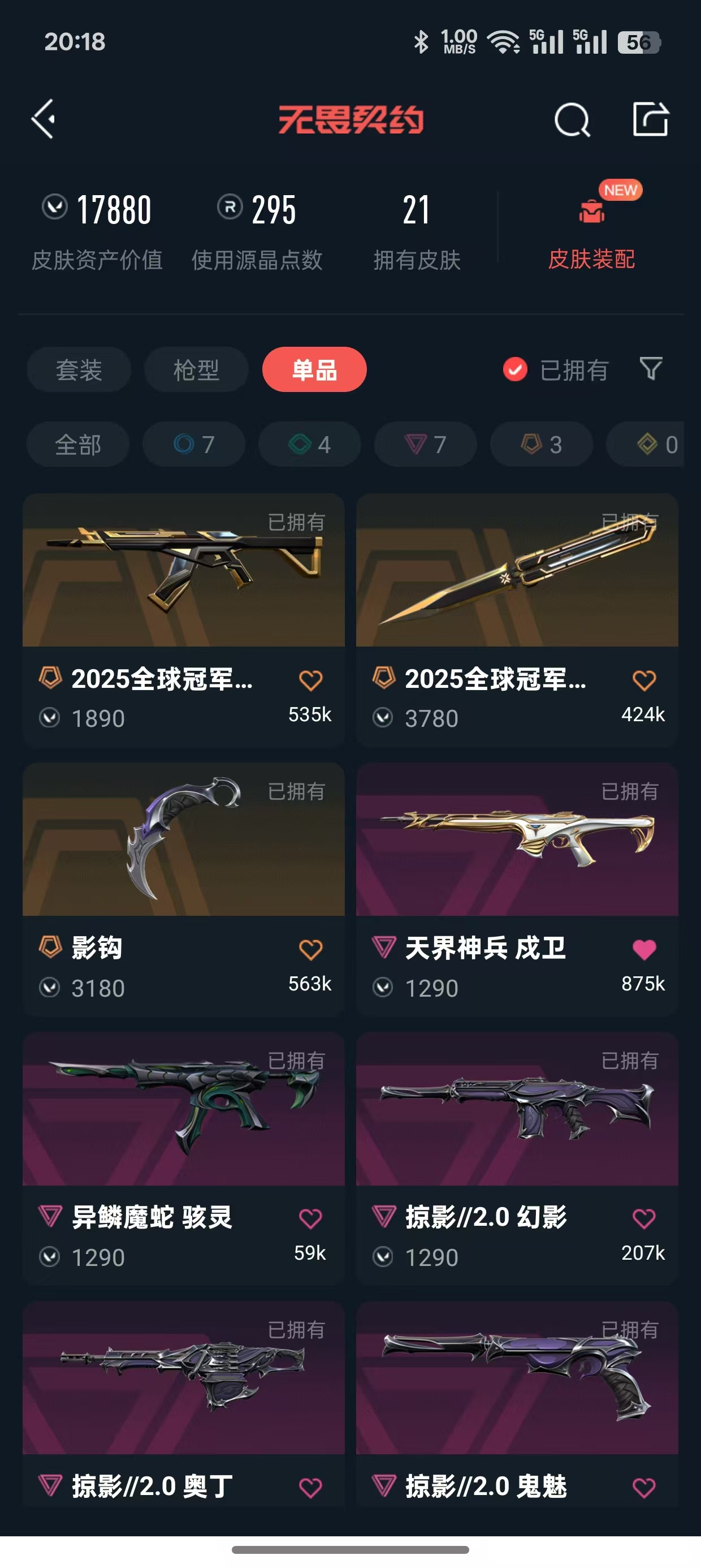
Task: Switch to the 套装 tab
Action: tap(79, 369)
